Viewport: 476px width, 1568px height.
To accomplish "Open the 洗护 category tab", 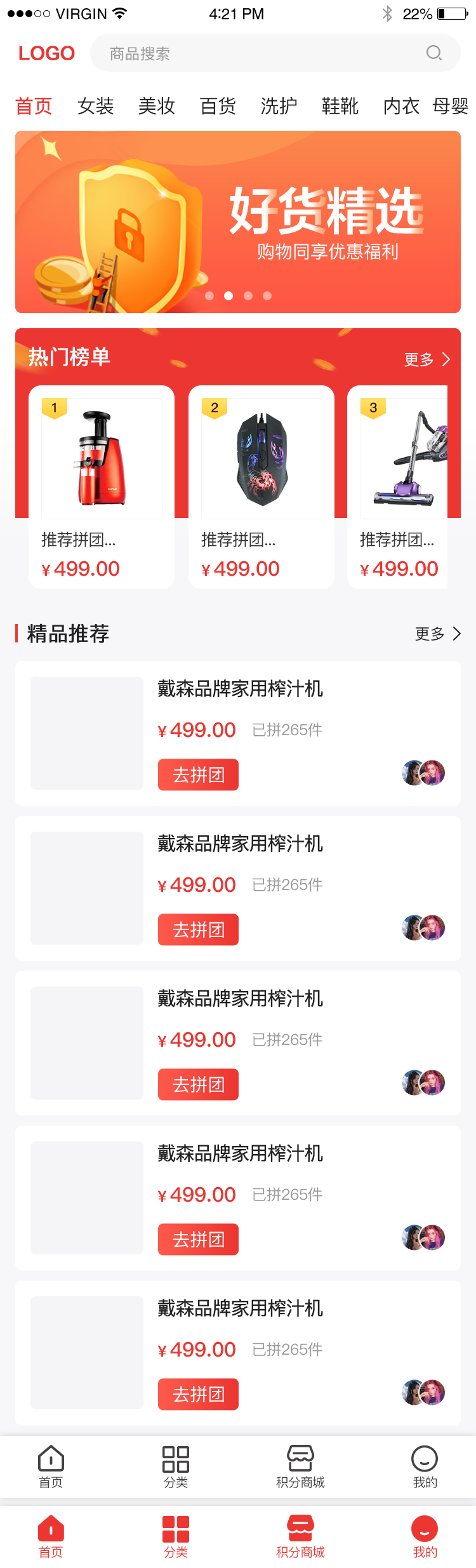I will 279,106.
